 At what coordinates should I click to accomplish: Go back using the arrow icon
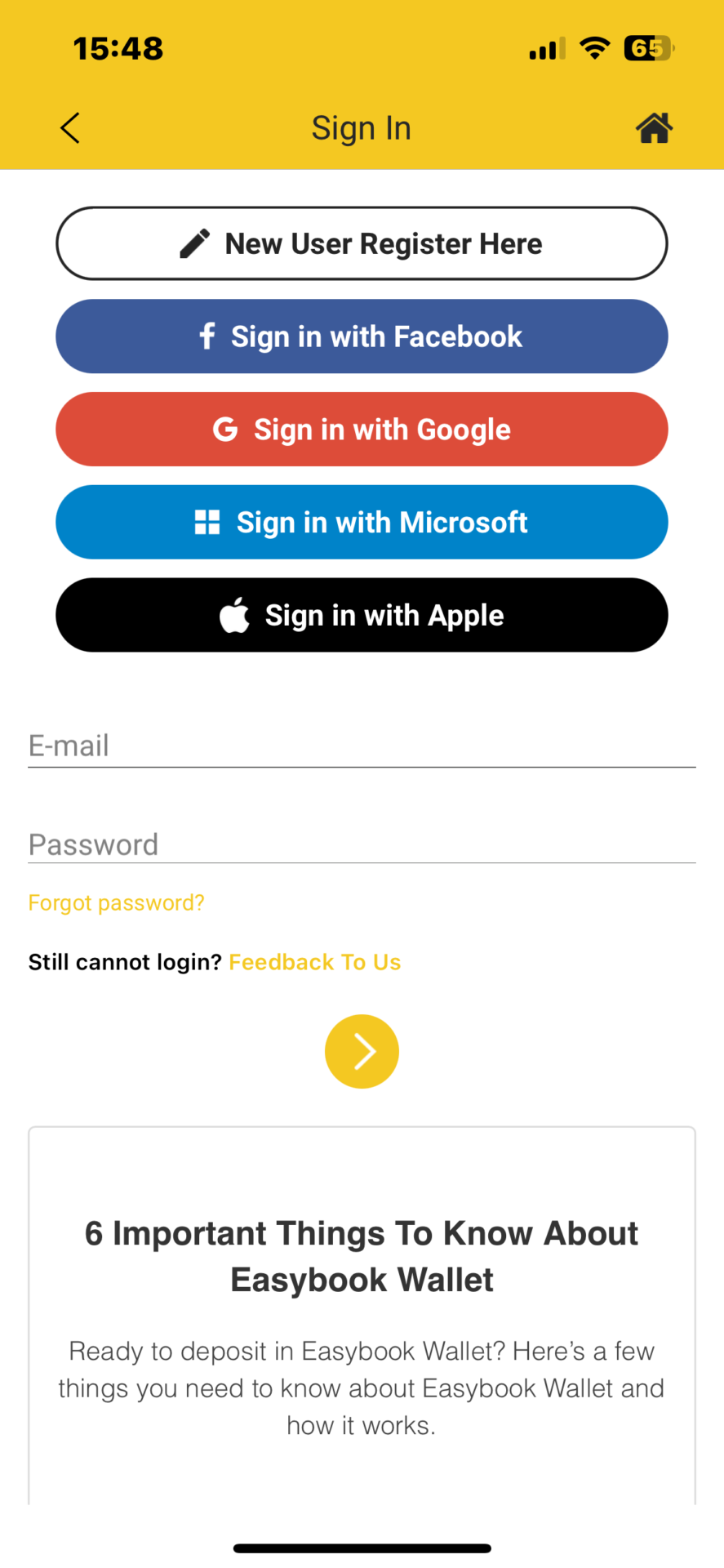pyautogui.click(x=70, y=128)
